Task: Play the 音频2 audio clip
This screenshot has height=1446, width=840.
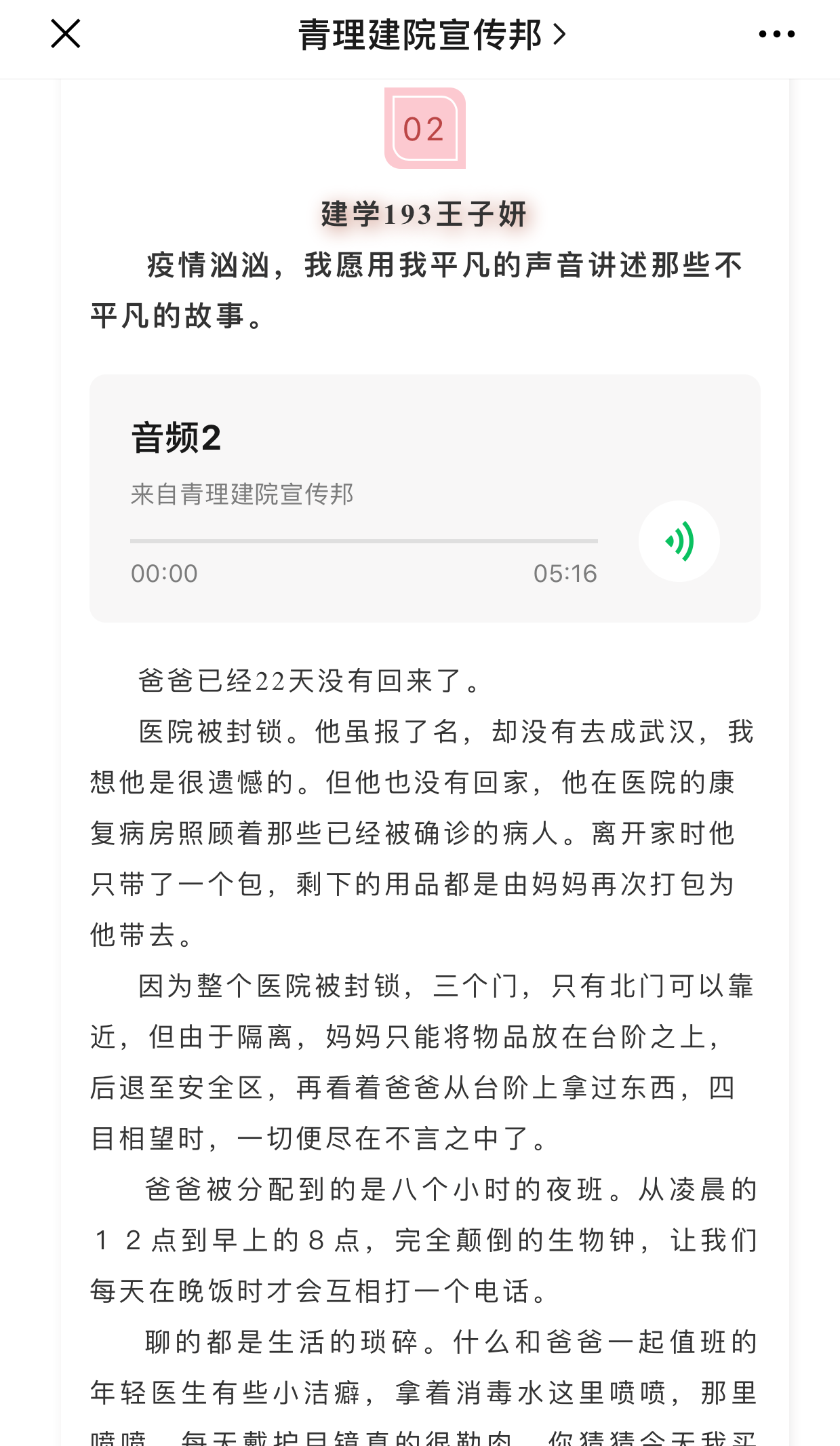Action: [x=679, y=541]
